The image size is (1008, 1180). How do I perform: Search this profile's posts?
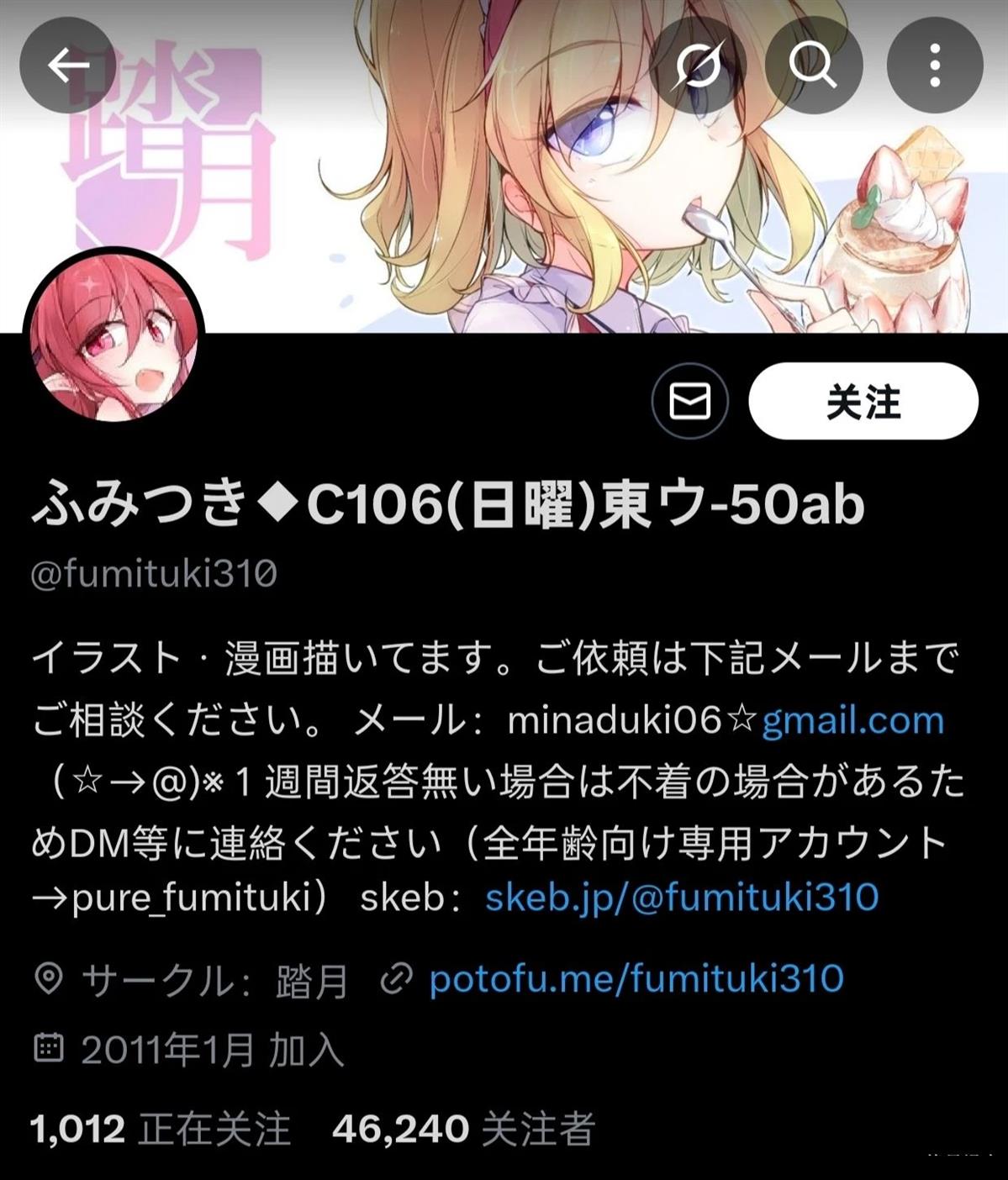click(x=813, y=65)
